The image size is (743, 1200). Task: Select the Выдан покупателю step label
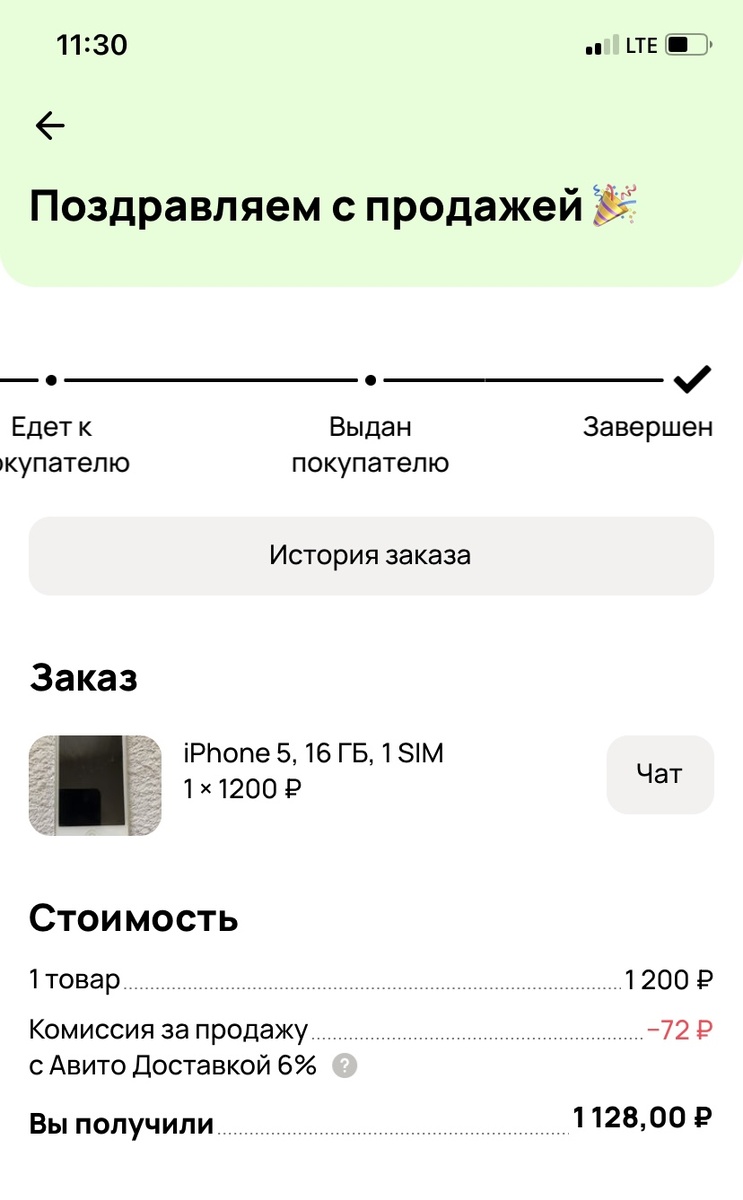371,444
